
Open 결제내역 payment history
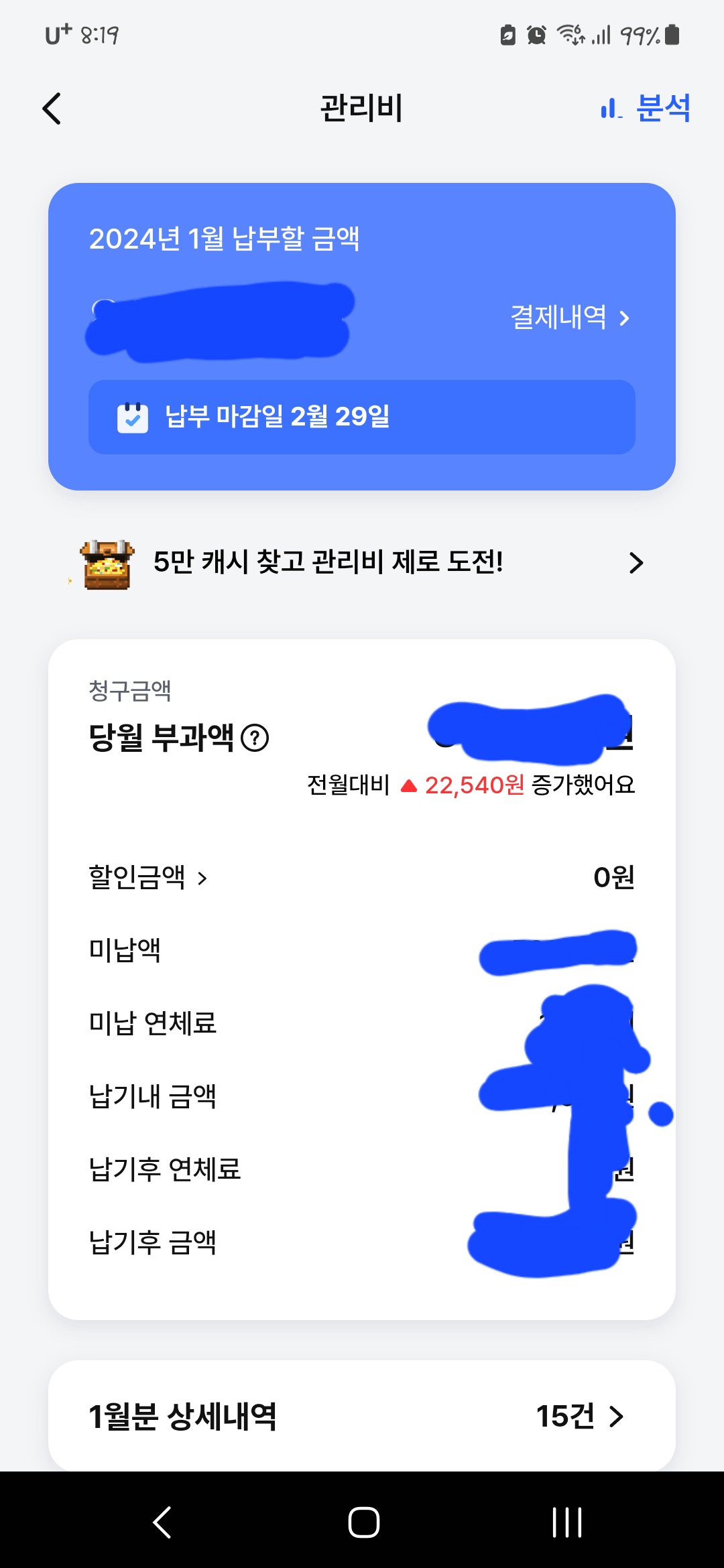(570, 317)
